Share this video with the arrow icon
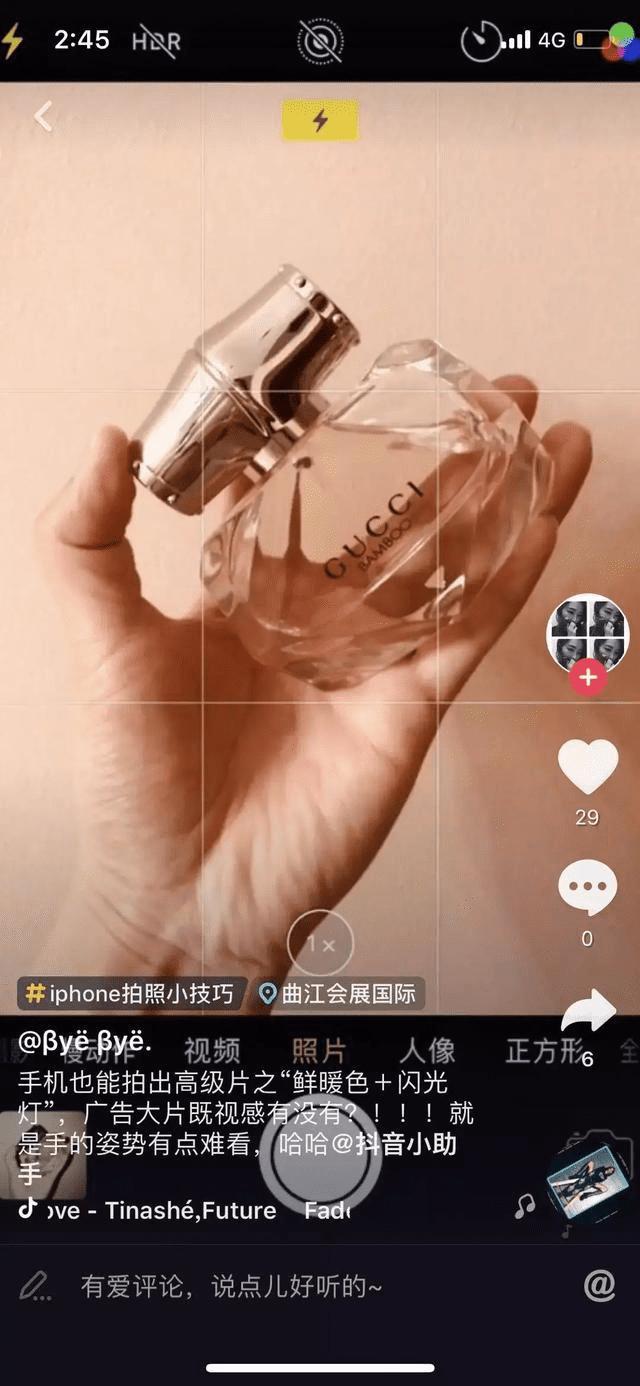Image resolution: width=640 pixels, height=1386 pixels. pyautogui.click(x=587, y=1012)
